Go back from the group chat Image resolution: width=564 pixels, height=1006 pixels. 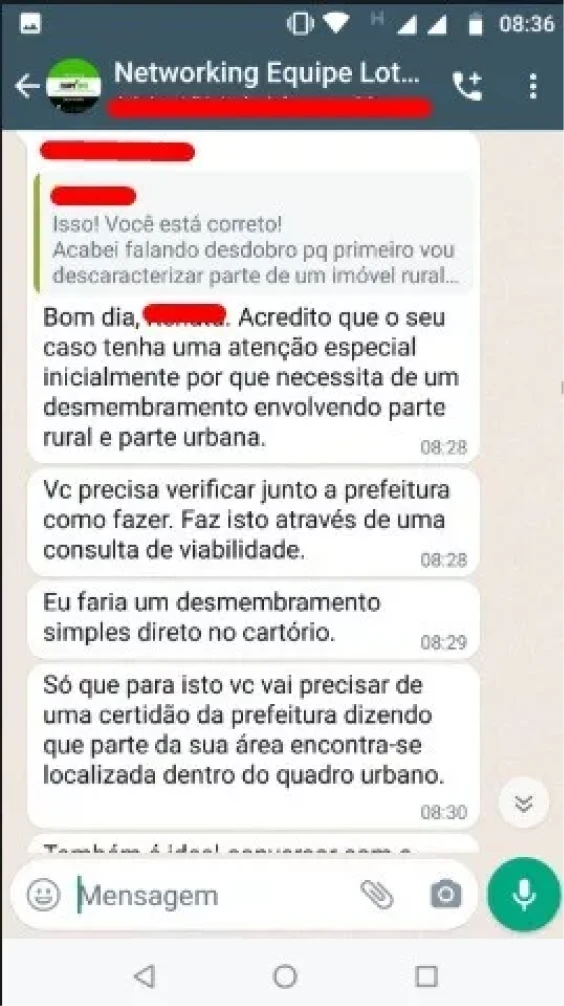(x=26, y=86)
